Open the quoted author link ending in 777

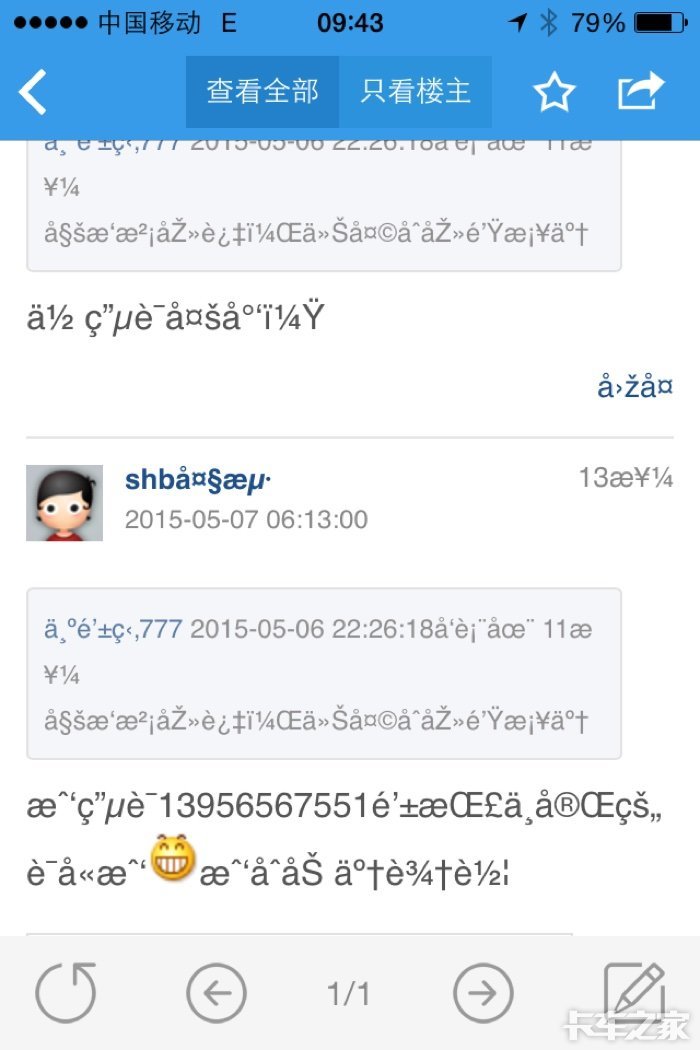pyautogui.click(x=113, y=629)
